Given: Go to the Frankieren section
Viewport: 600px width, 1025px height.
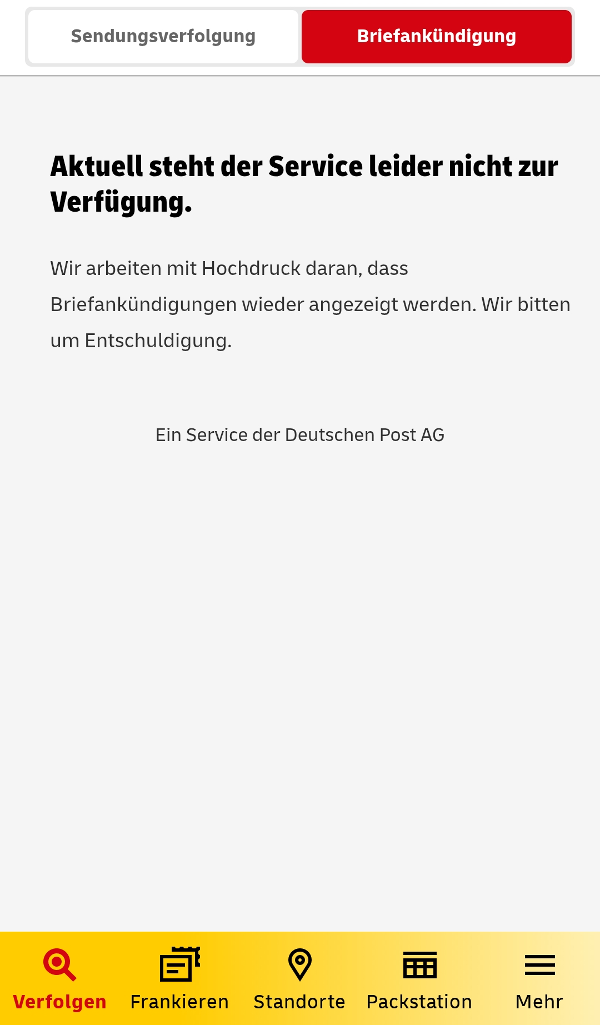Looking at the screenshot, I should [180, 979].
